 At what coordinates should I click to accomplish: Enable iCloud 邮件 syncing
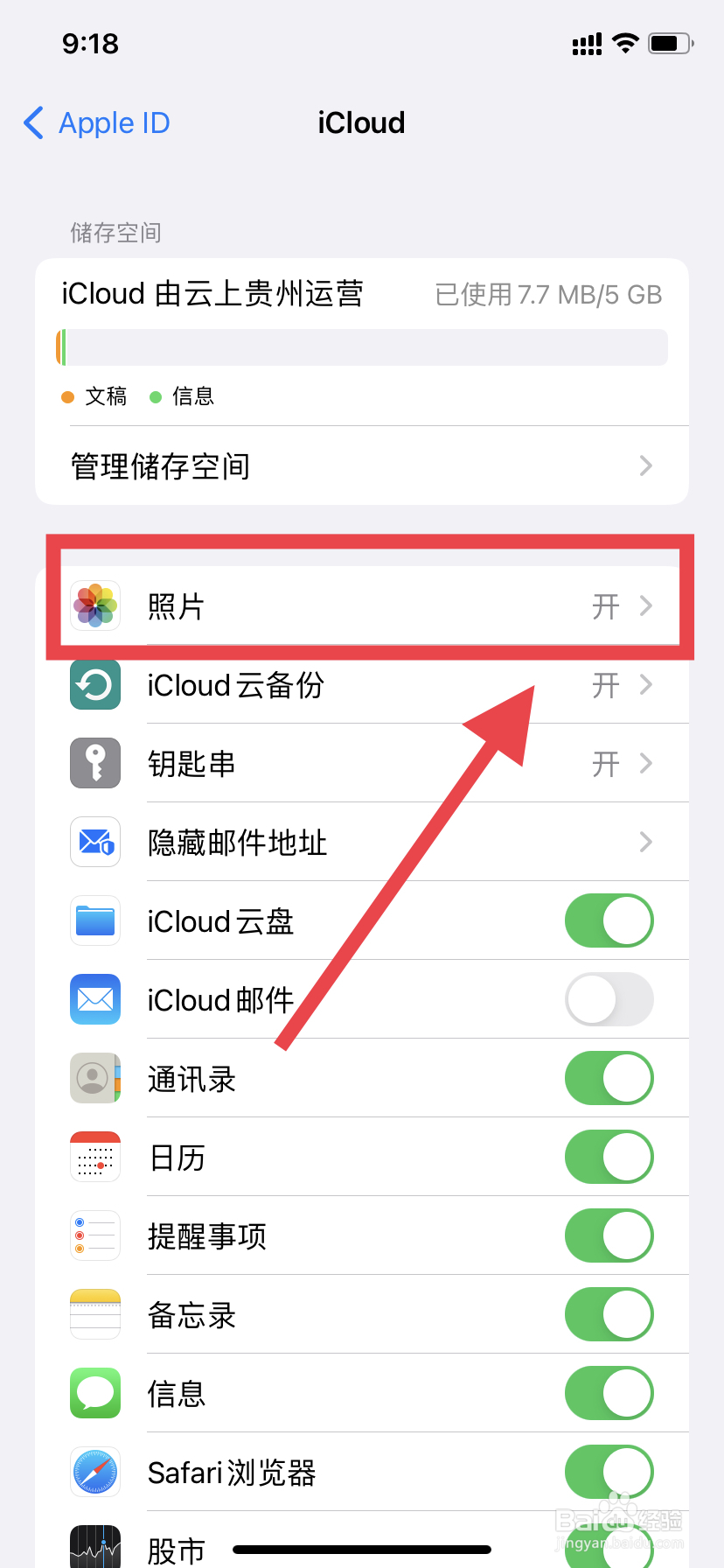(609, 999)
